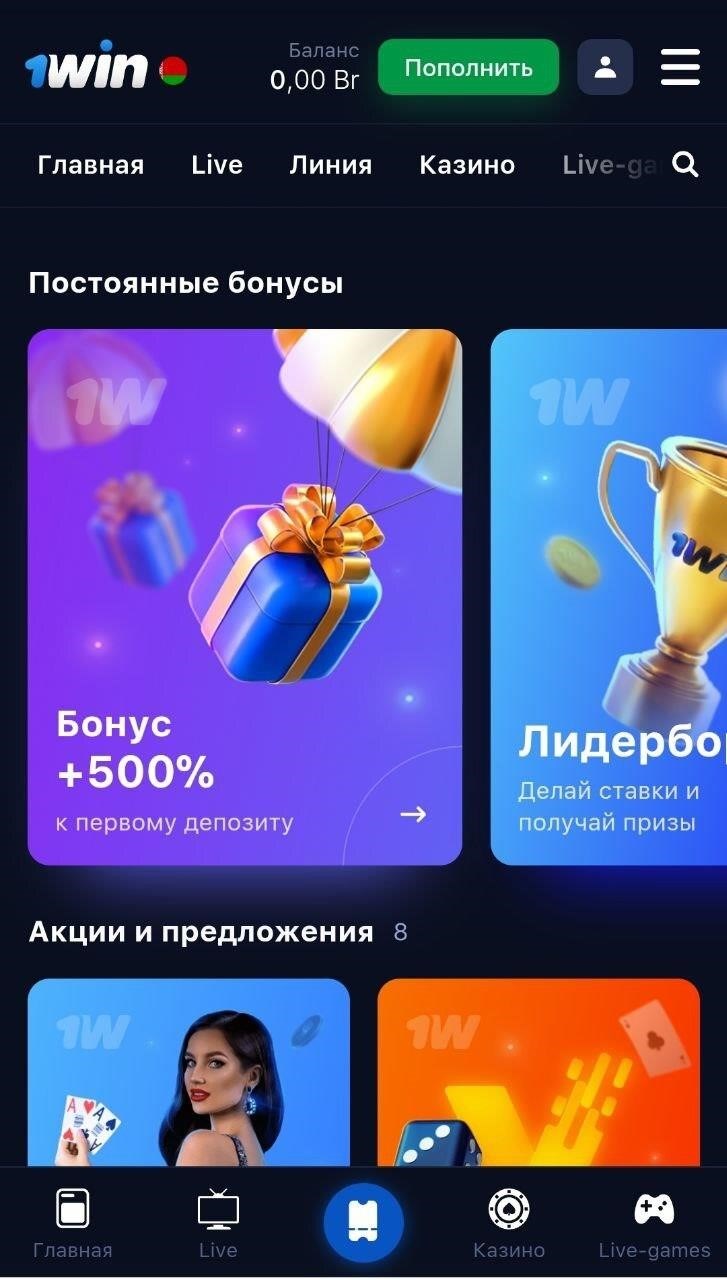727x1280 pixels.
Task: Tap Казино in the bottom navigation
Action: (x=509, y=1224)
